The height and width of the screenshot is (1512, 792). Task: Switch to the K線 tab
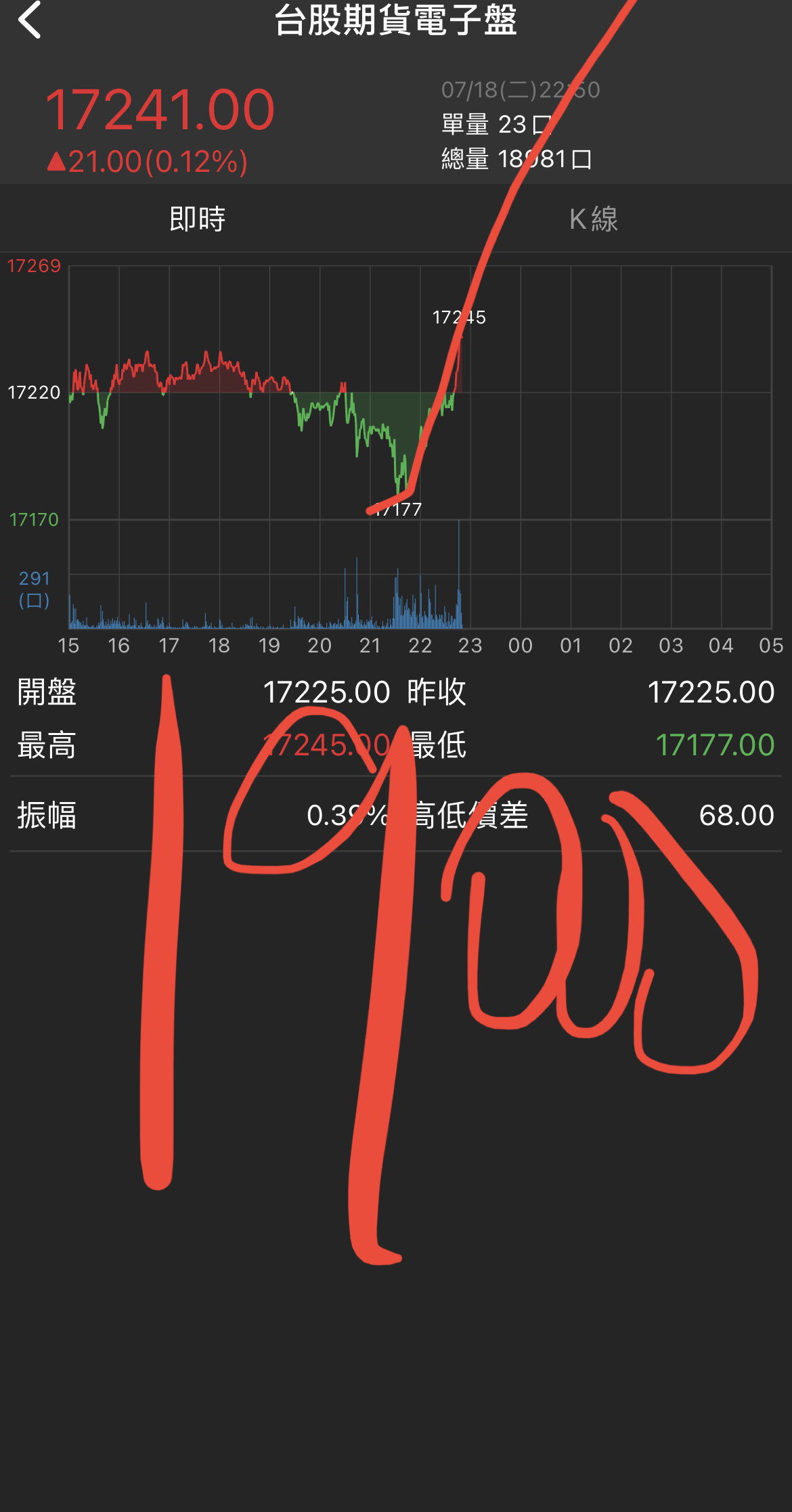pyautogui.click(x=594, y=219)
